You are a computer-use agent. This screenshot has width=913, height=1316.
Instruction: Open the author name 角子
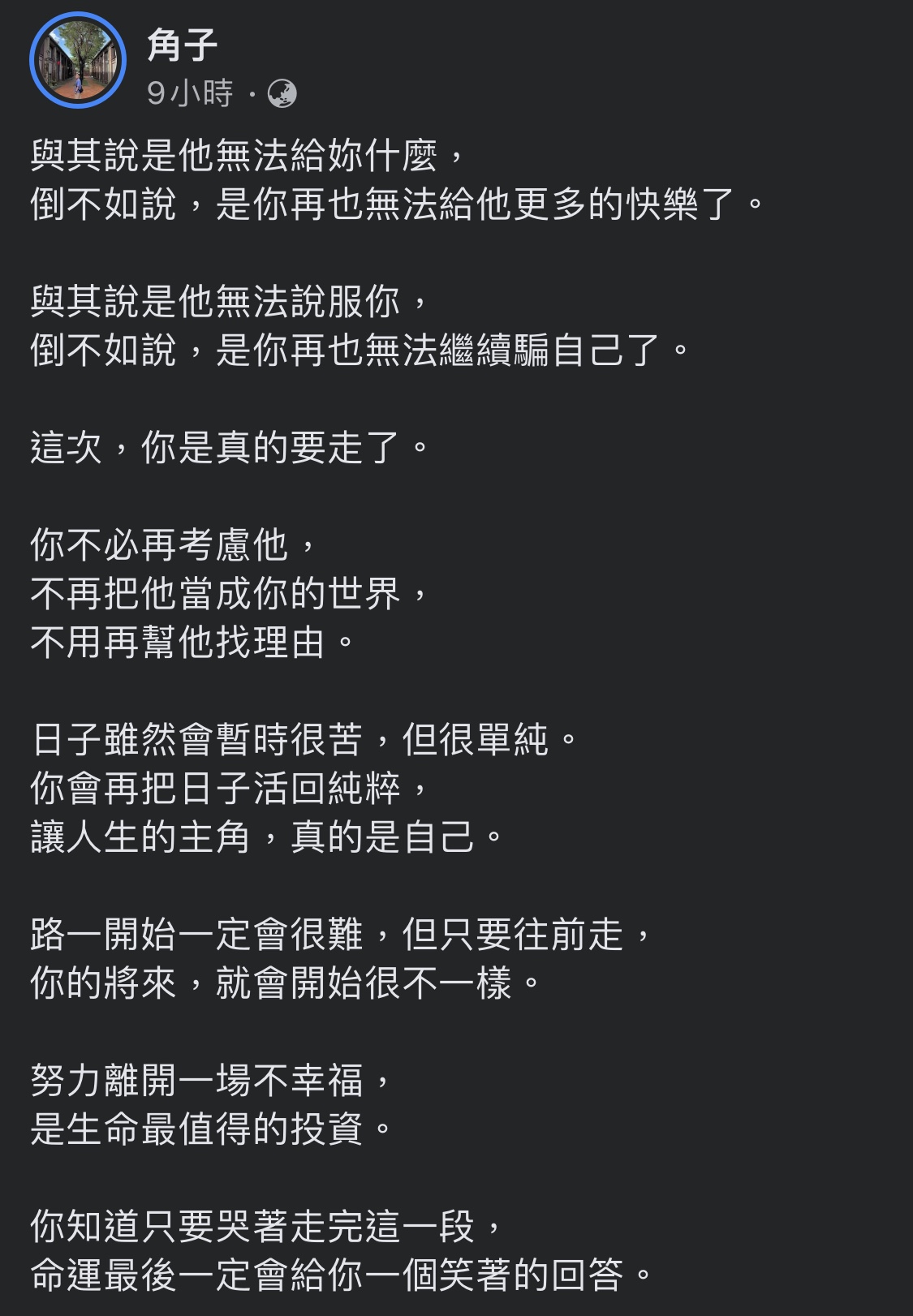coord(182,45)
